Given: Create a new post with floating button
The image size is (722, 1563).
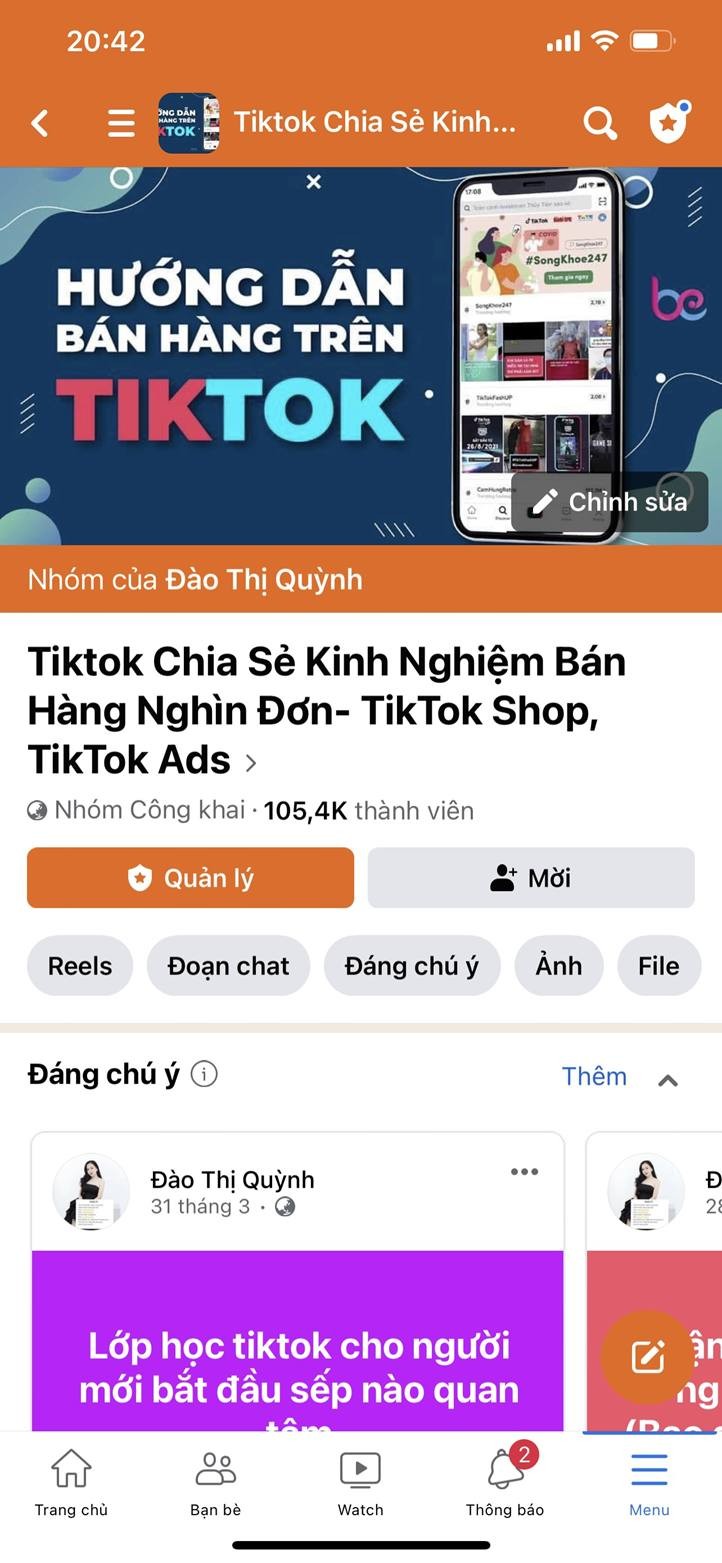Looking at the screenshot, I should click(x=647, y=1357).
